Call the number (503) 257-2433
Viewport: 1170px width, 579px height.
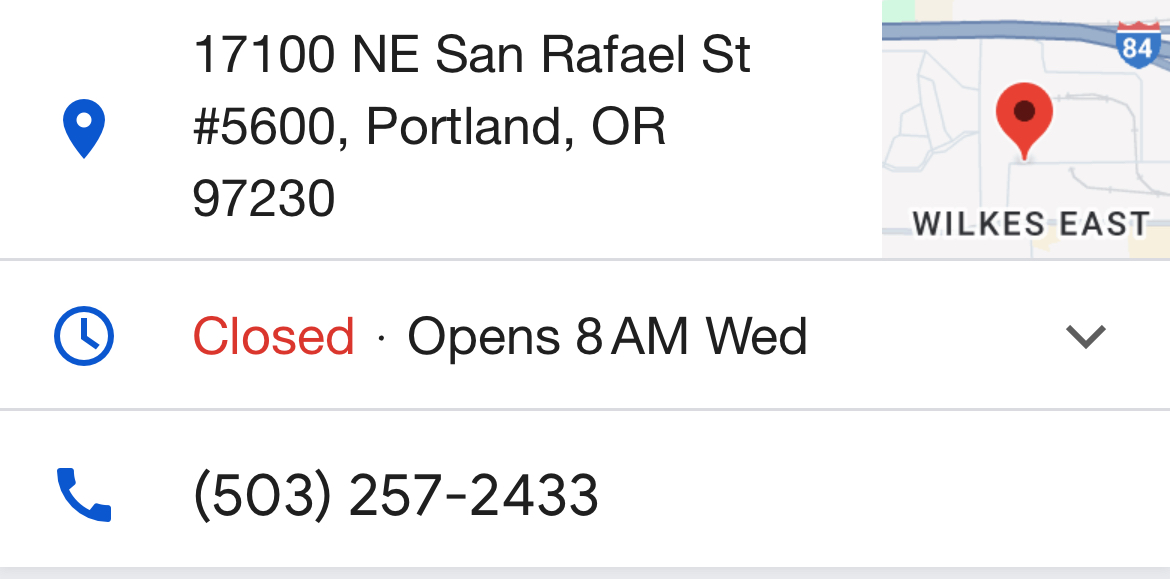396,495
